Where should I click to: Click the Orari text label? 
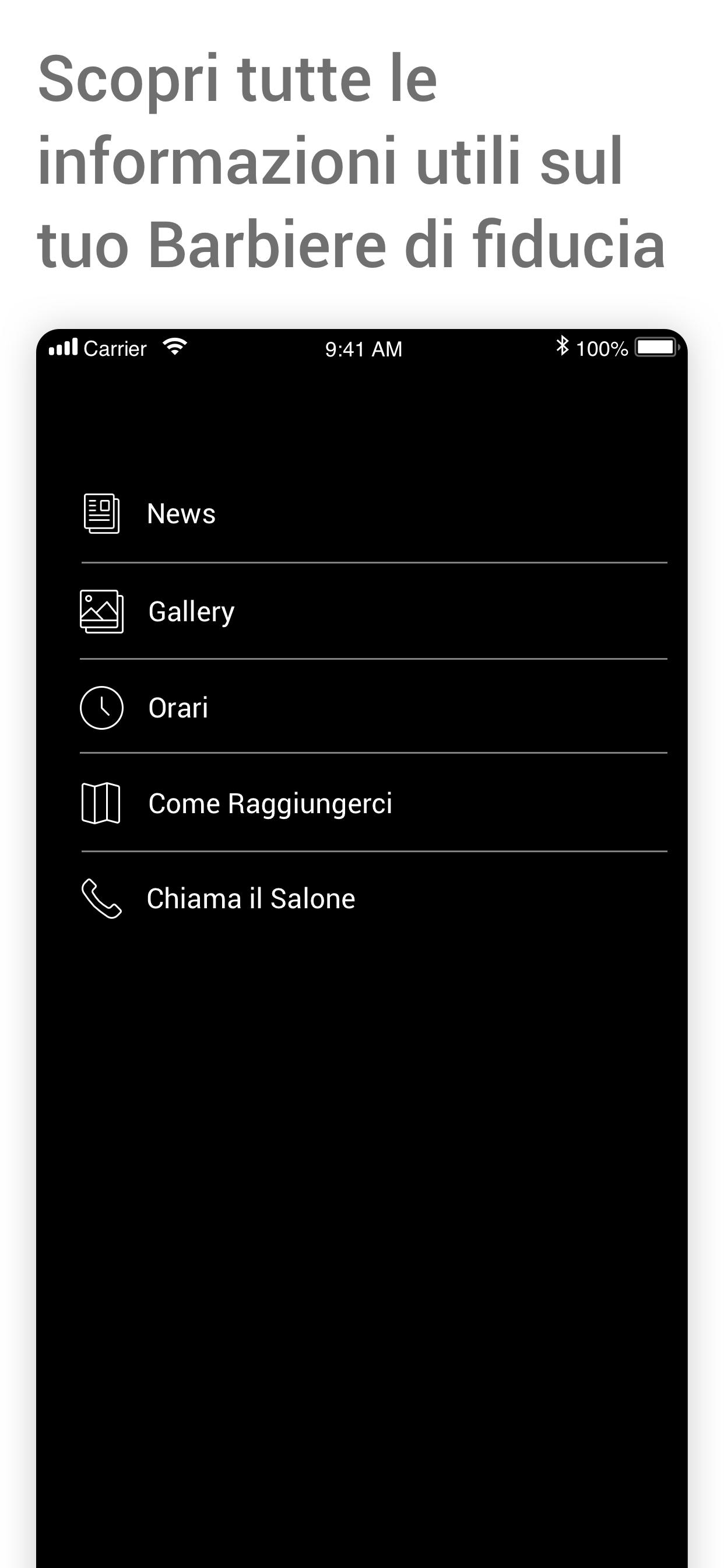click(x=178, y=708)
